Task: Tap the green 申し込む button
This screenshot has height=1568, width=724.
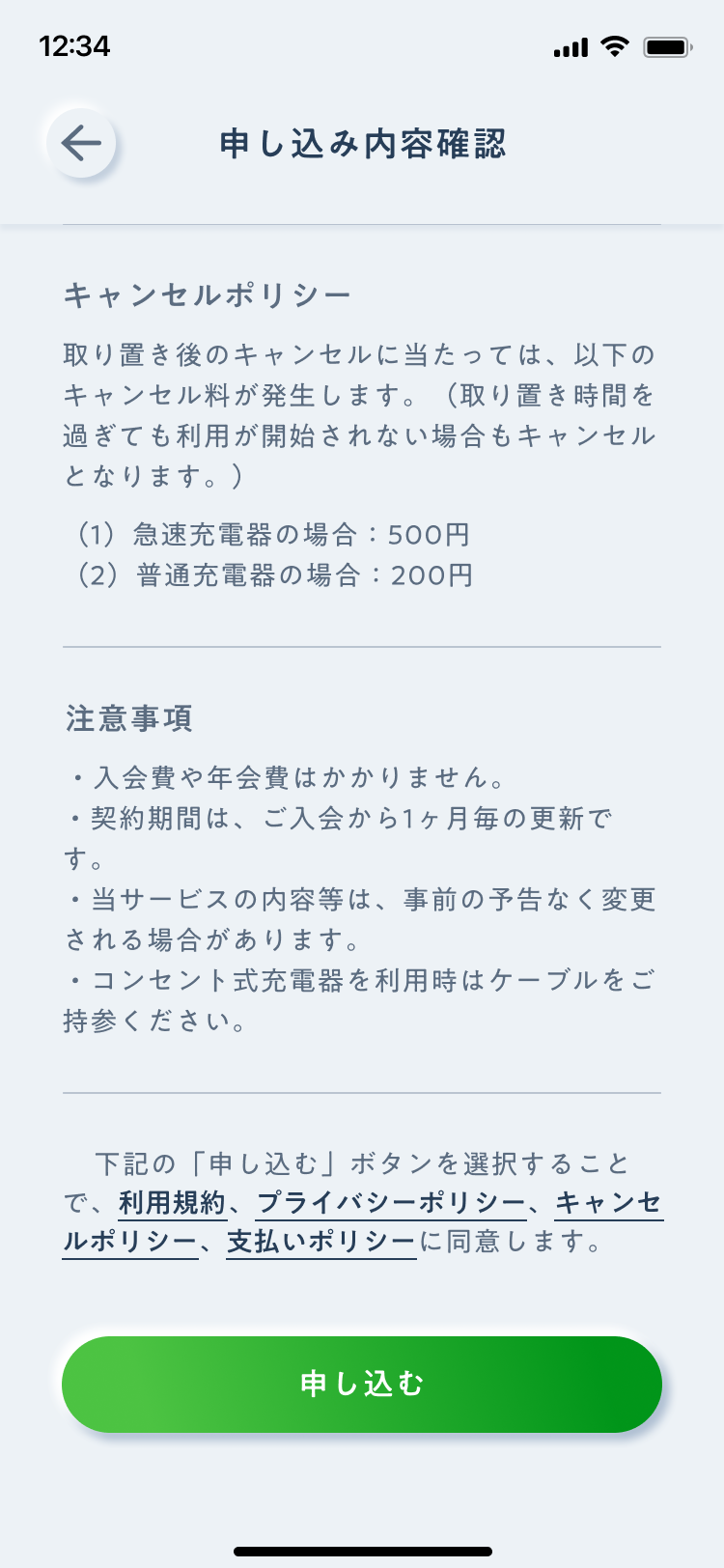Action: click(362, 1384)
